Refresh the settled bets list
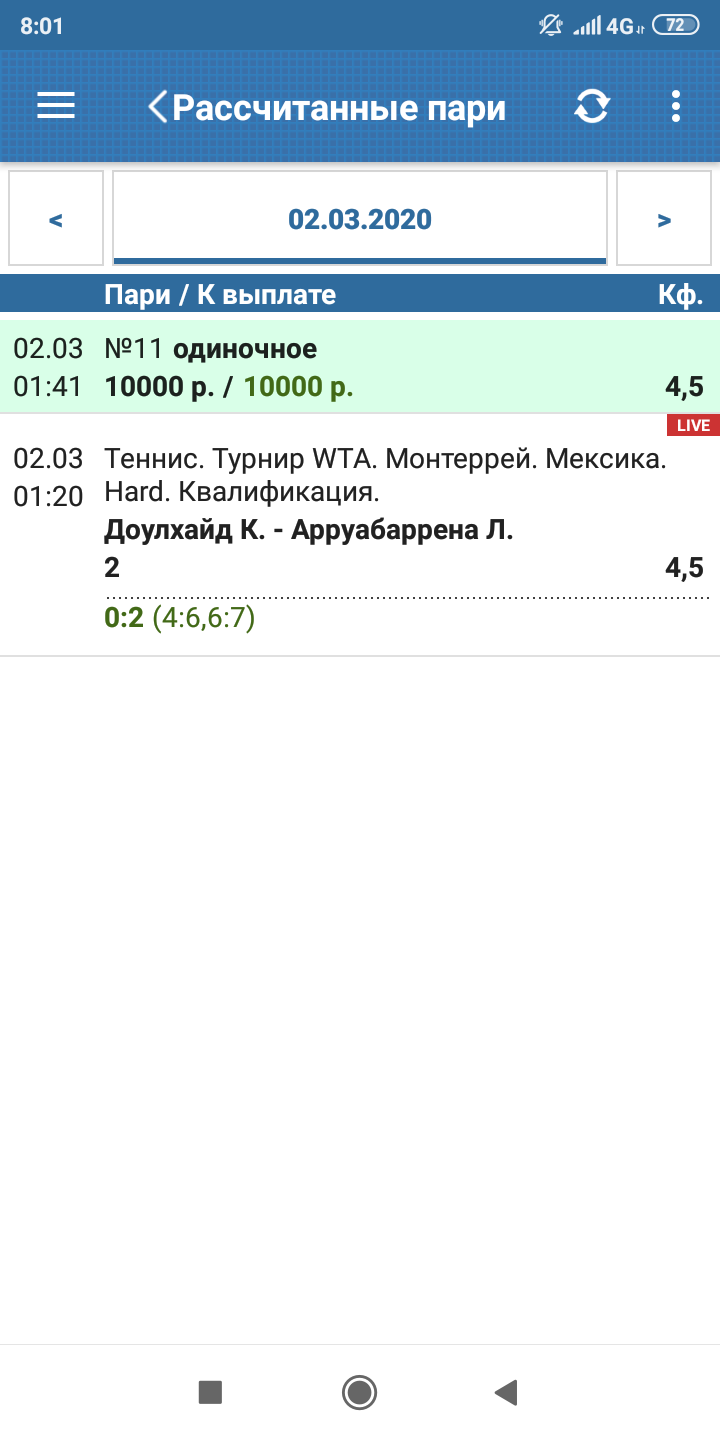720x1440 pixels. click(x=592, y=106)
